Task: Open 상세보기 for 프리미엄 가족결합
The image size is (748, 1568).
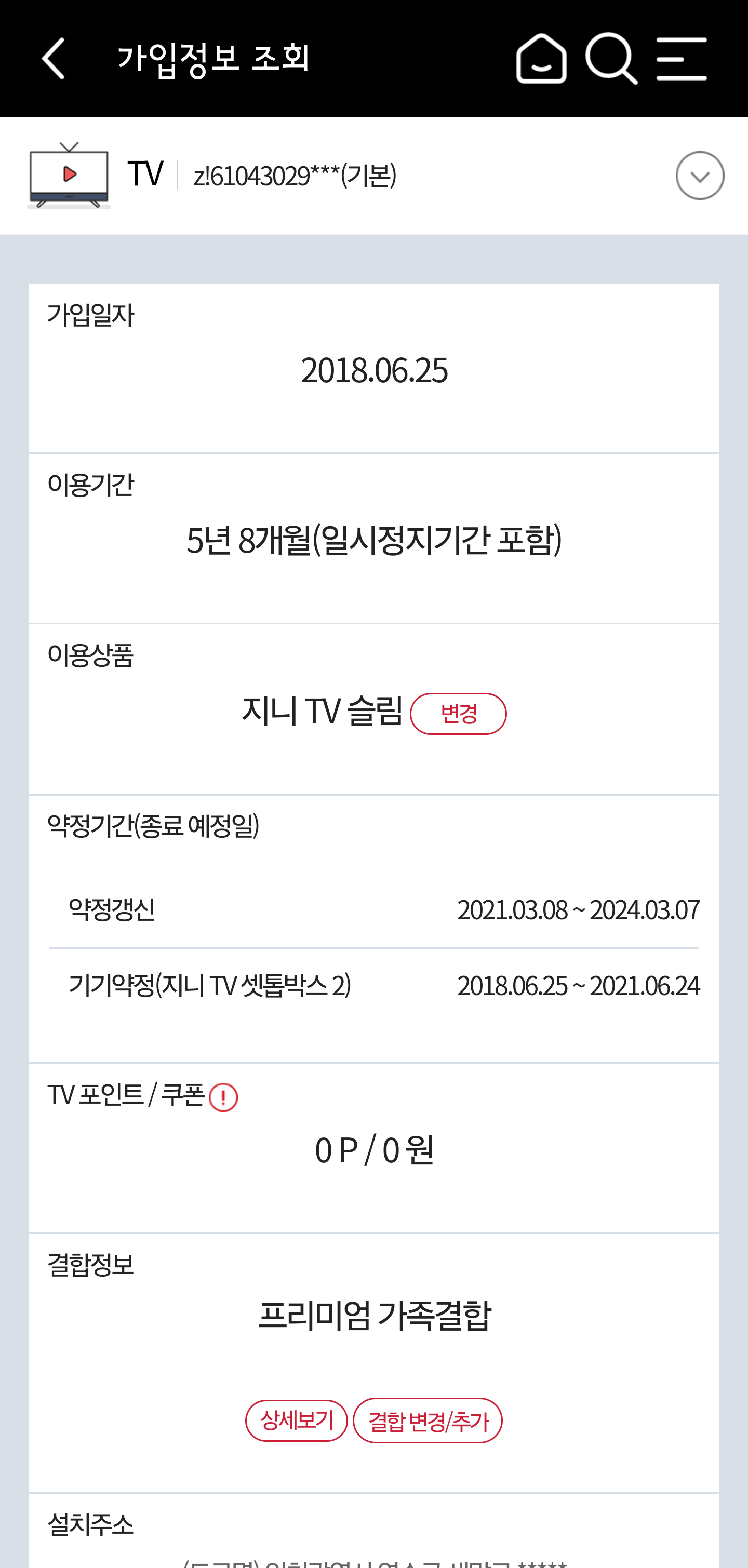Action: tap(297, 1420)
